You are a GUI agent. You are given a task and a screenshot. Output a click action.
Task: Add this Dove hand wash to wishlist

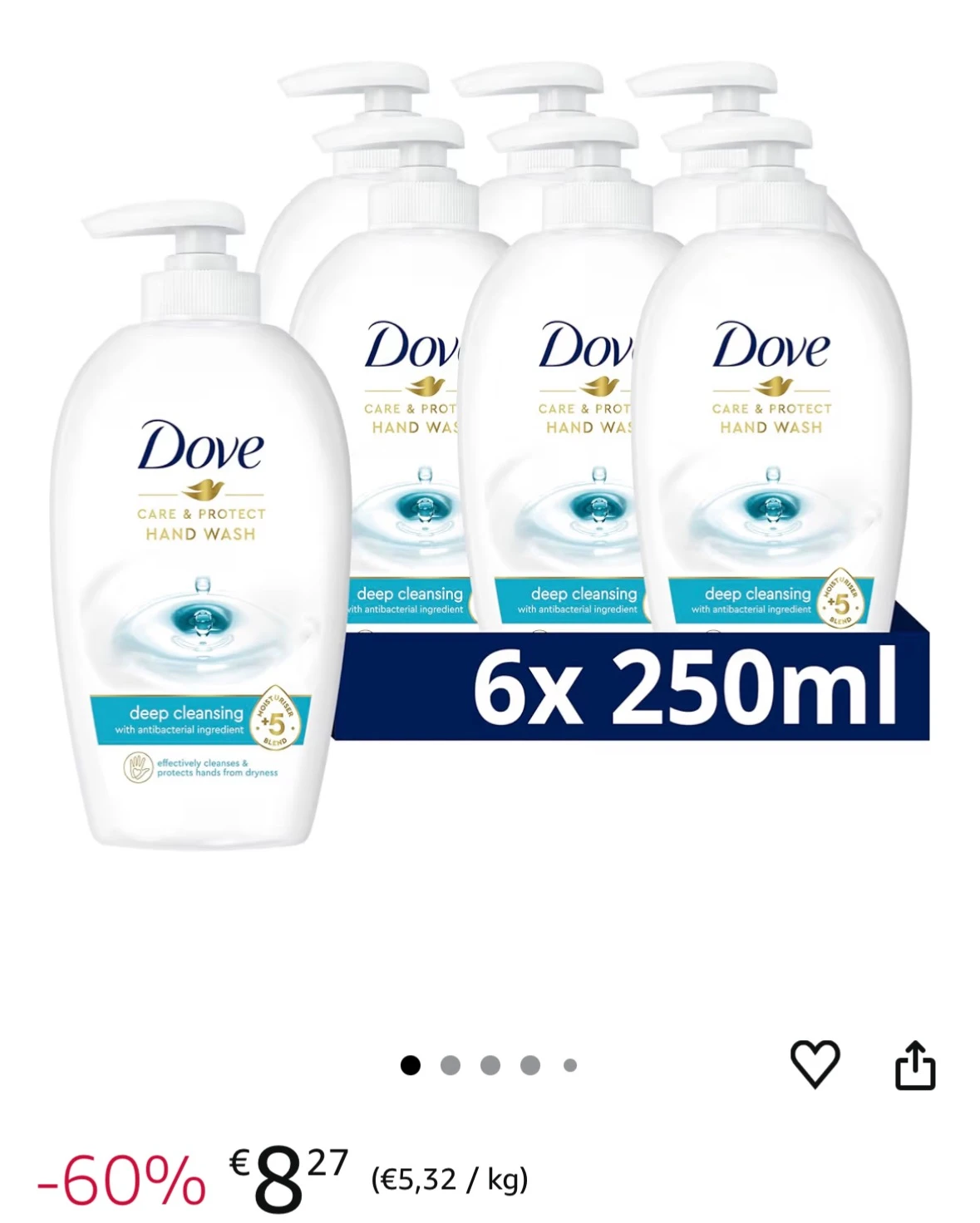coord(815,1063)
